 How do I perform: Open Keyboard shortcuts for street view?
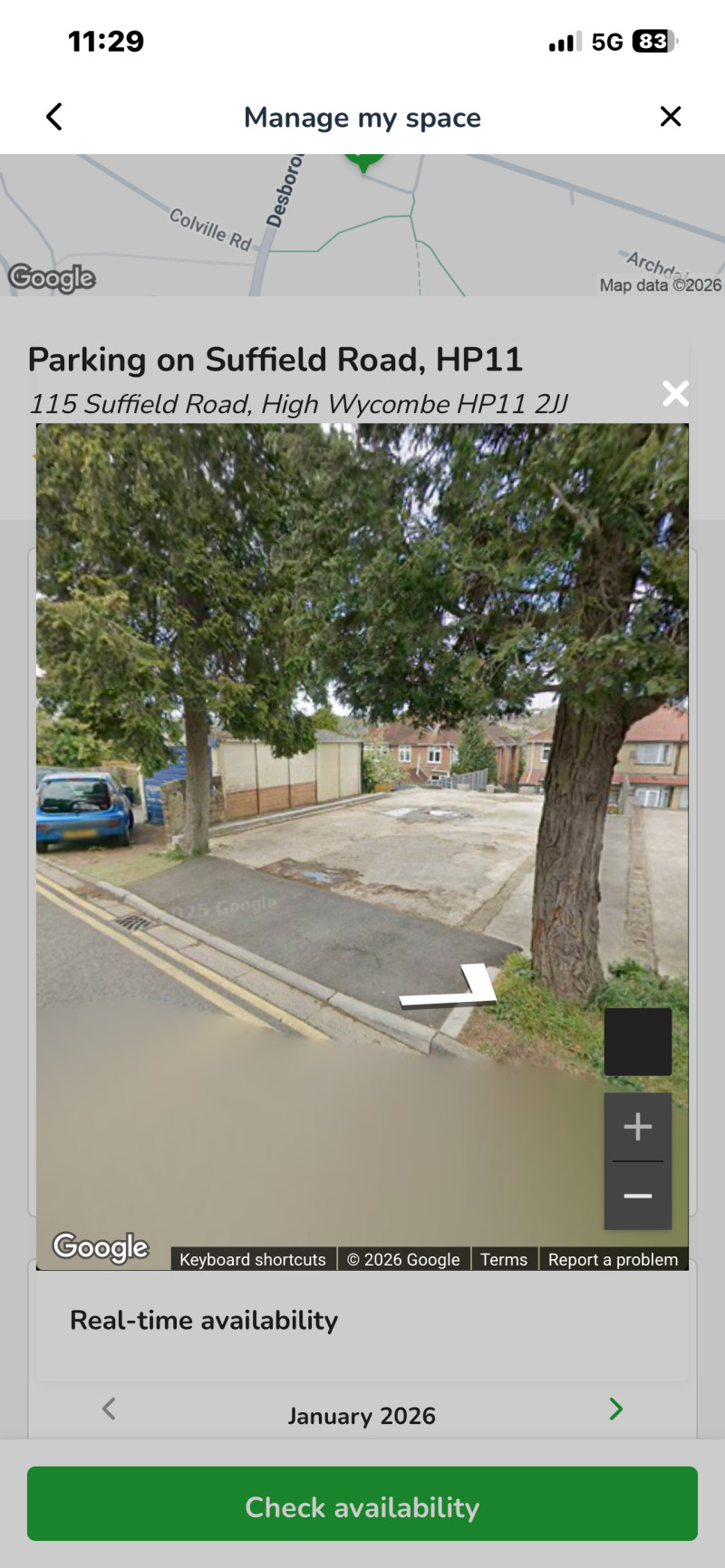pyautogui.click(x=252, y=1259)
